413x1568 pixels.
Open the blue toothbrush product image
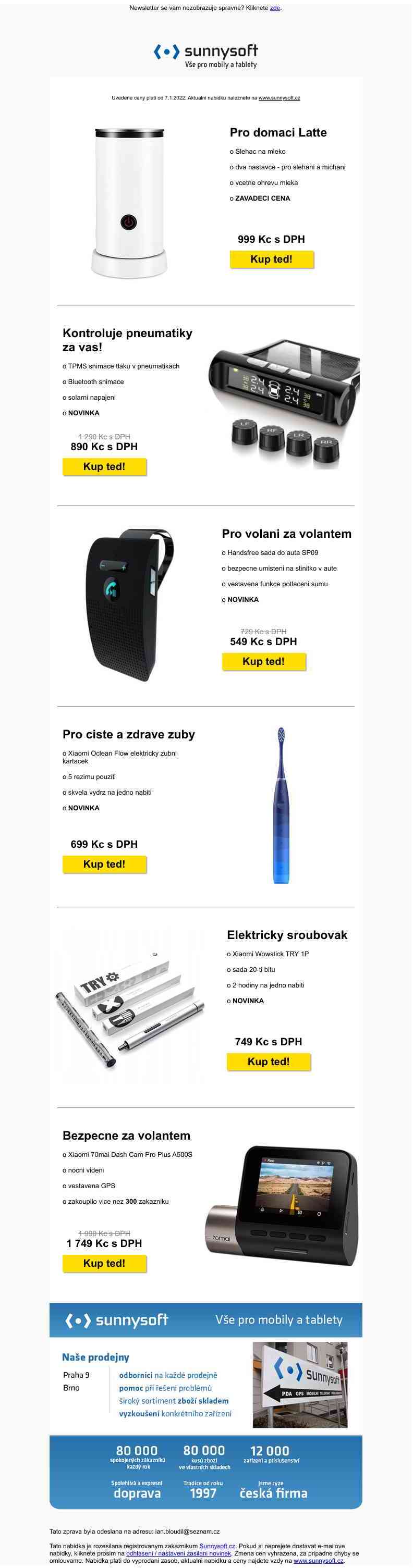point(281,805)
